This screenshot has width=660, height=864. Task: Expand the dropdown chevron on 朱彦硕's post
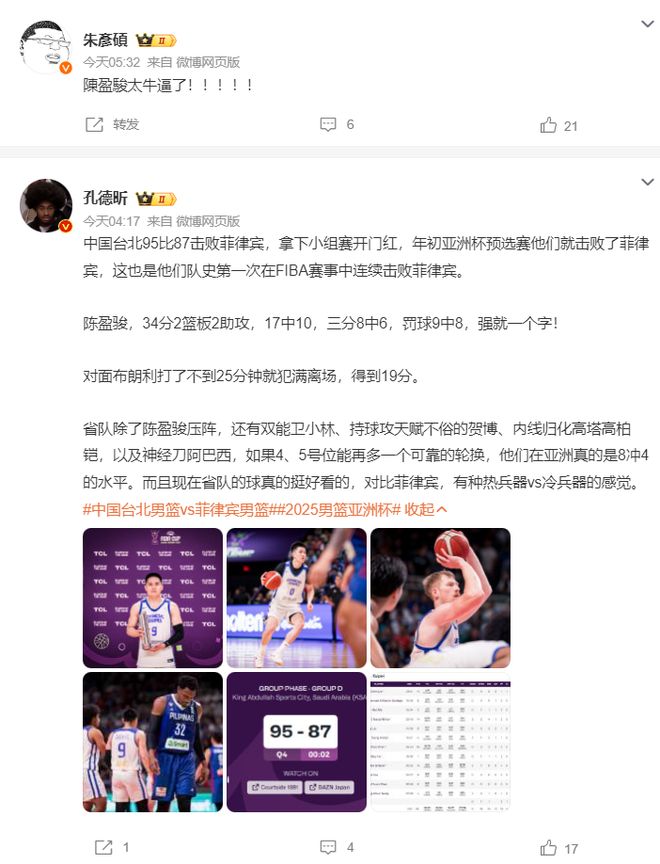click(x=646, y=23)
